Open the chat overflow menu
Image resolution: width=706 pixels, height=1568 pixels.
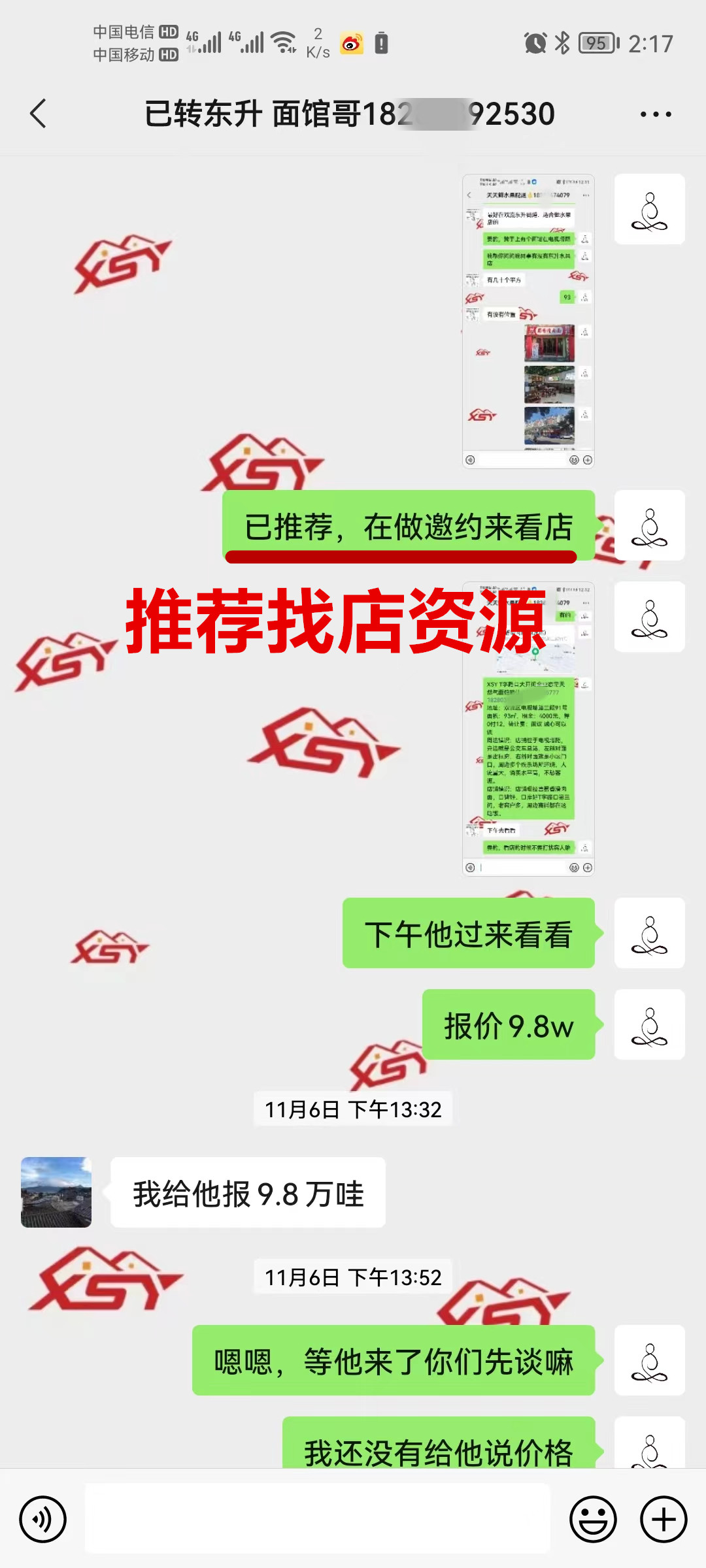pos(655,114)
